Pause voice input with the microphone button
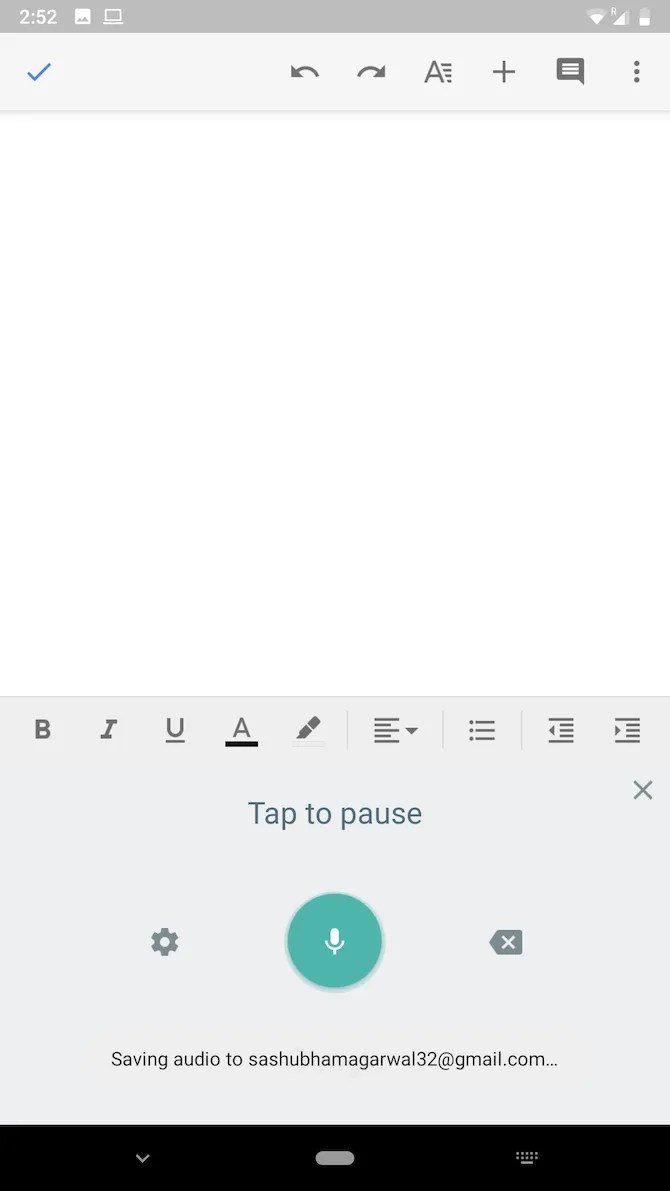 click(x=335, y=941)
